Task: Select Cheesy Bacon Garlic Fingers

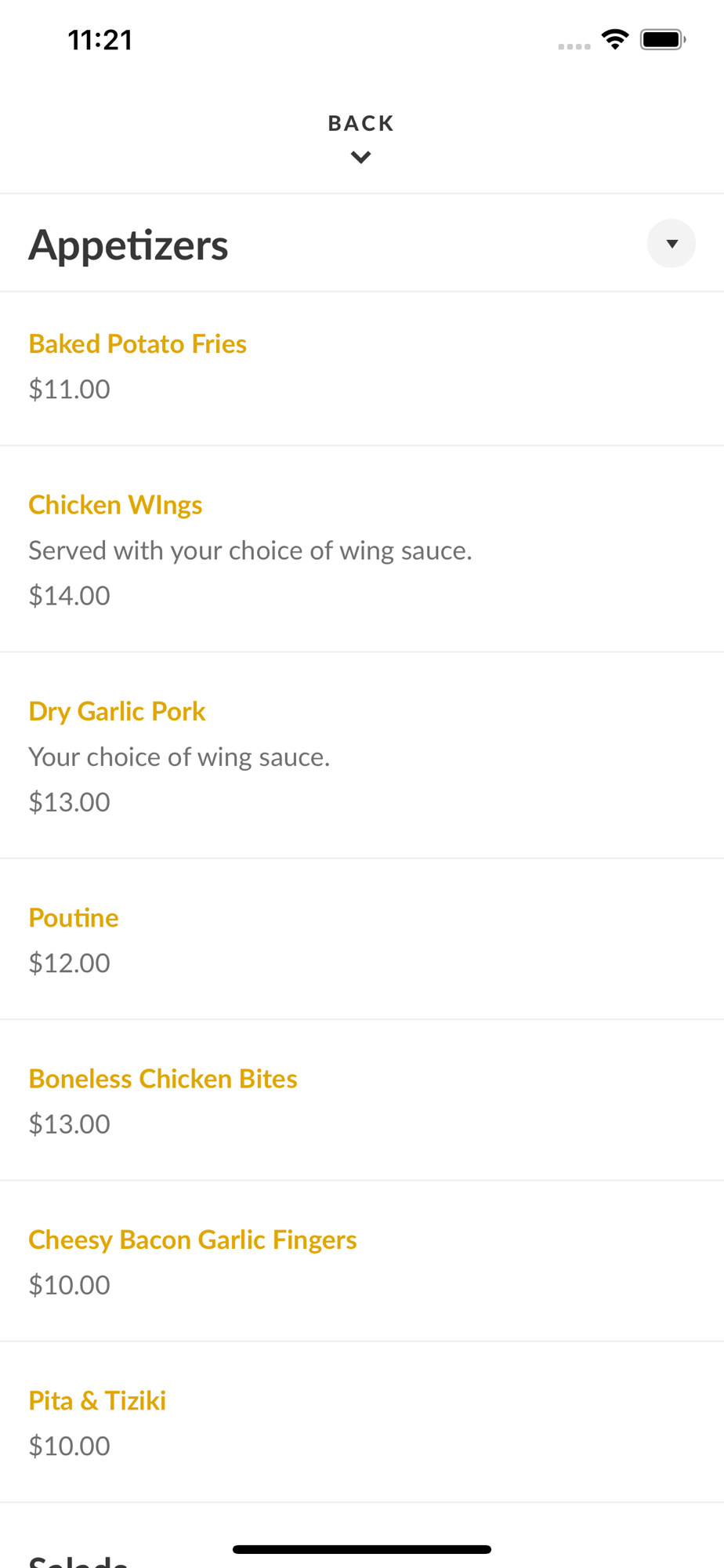Action: pos(193,1240)
